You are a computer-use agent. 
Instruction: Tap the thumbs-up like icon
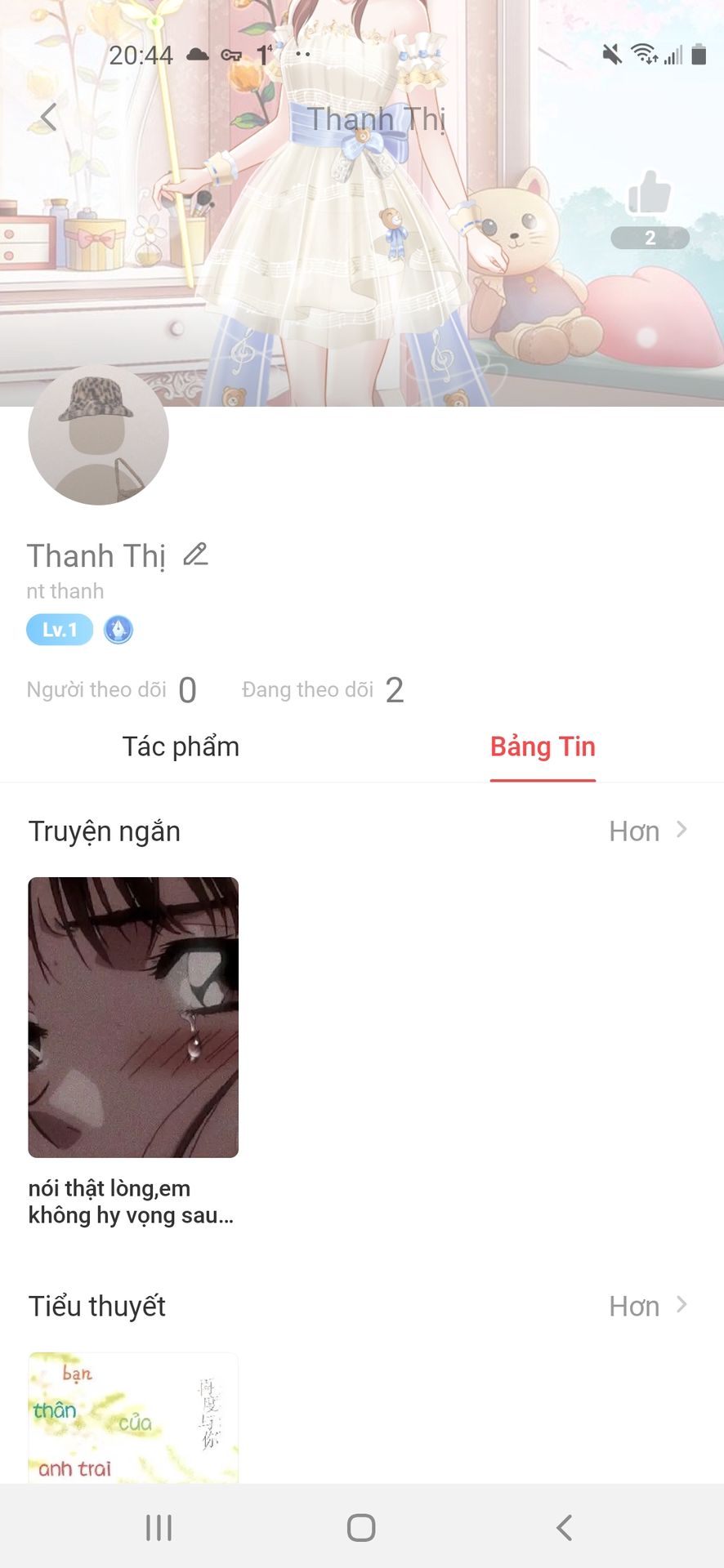[650, 194]
